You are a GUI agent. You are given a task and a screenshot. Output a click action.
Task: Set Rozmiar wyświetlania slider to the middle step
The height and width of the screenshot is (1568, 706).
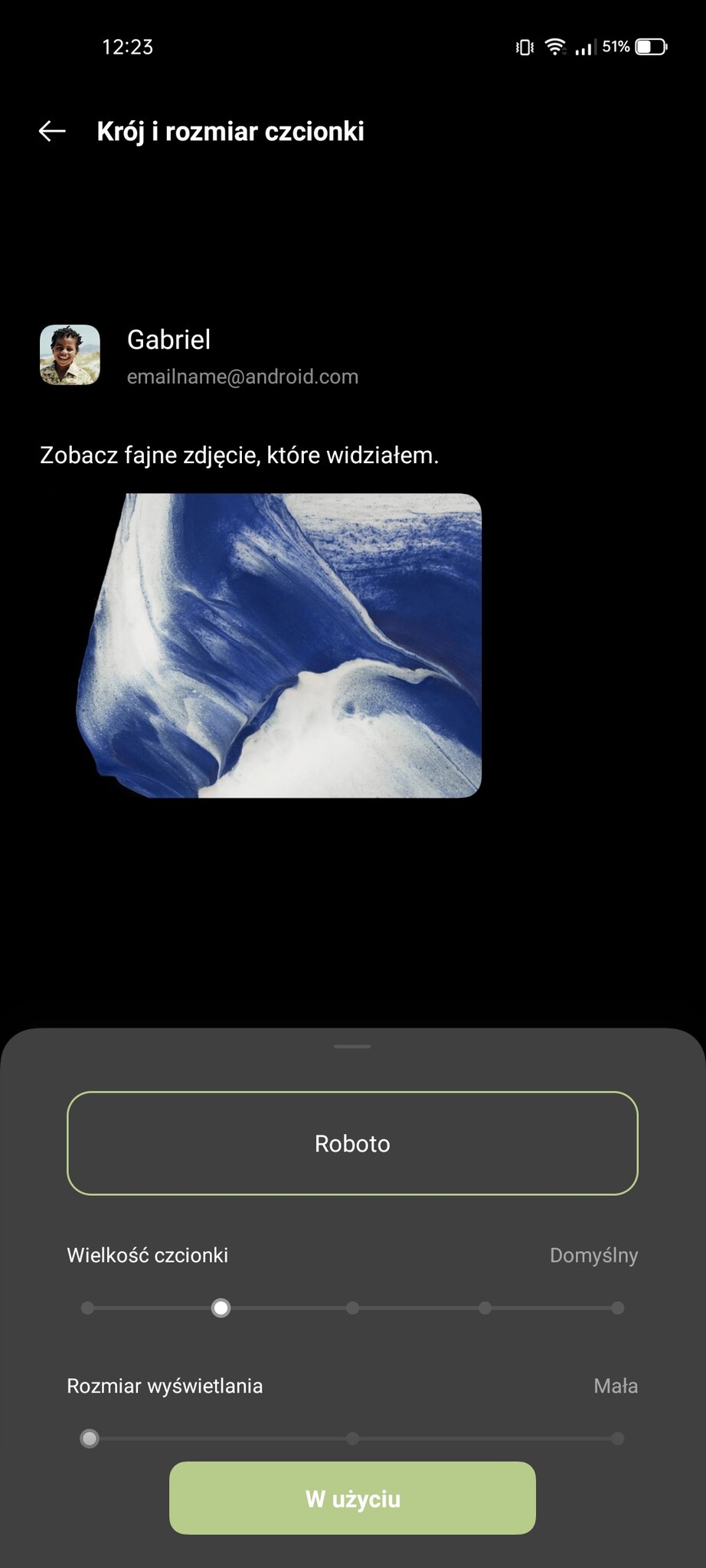pos(352,1439)
